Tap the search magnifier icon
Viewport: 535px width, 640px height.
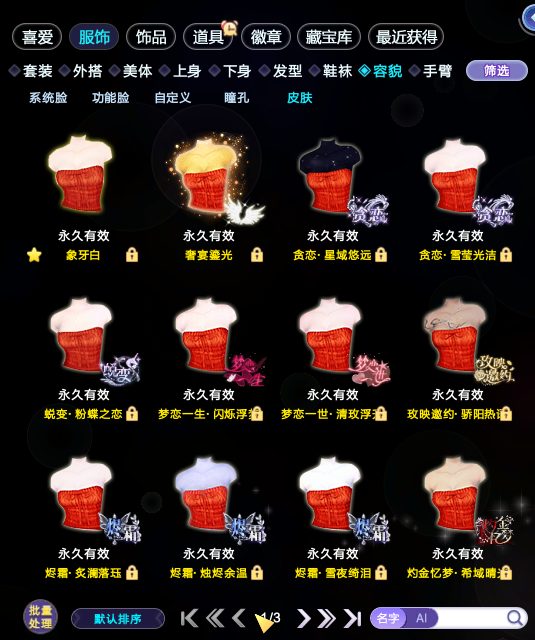pos(515,618)
